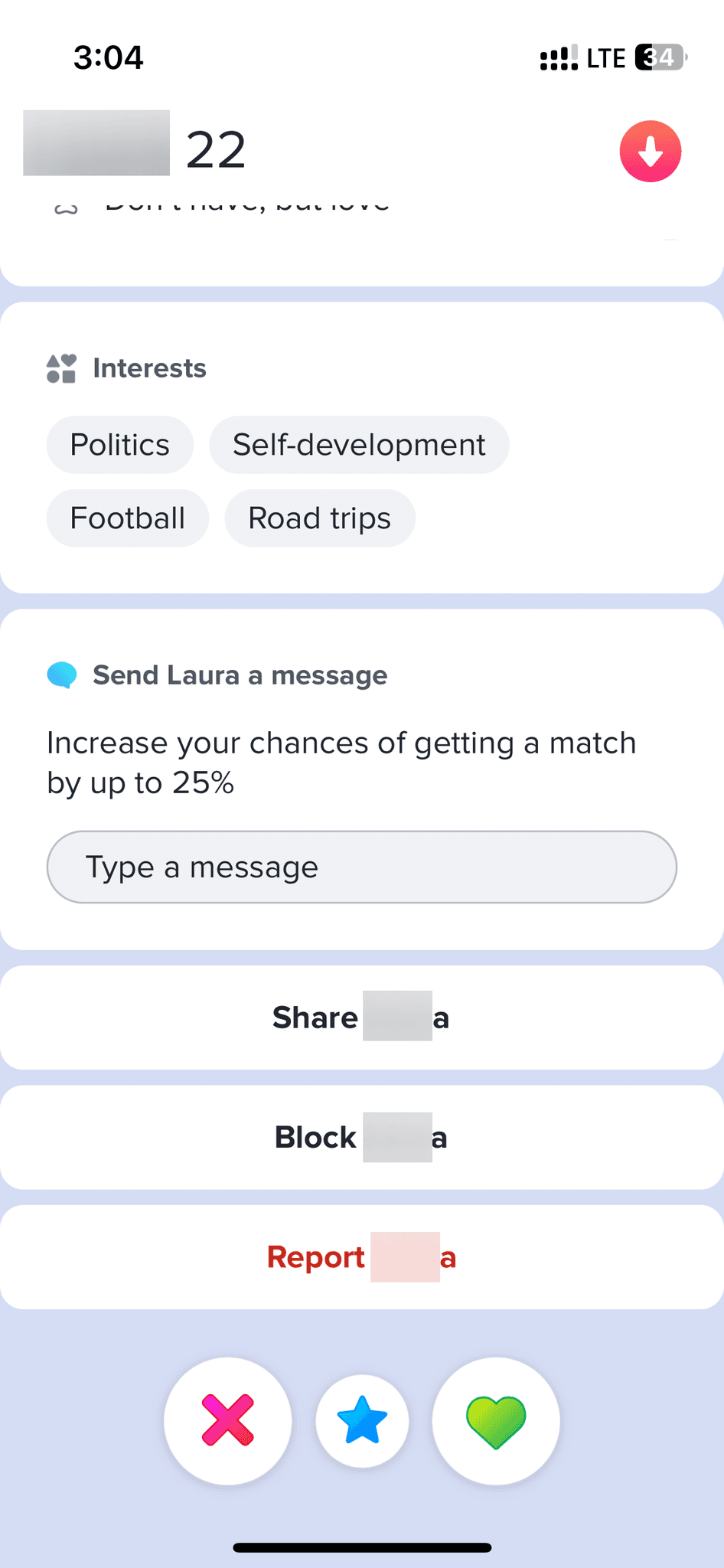Tap the blue Super Like star

tap(362, 1421)
